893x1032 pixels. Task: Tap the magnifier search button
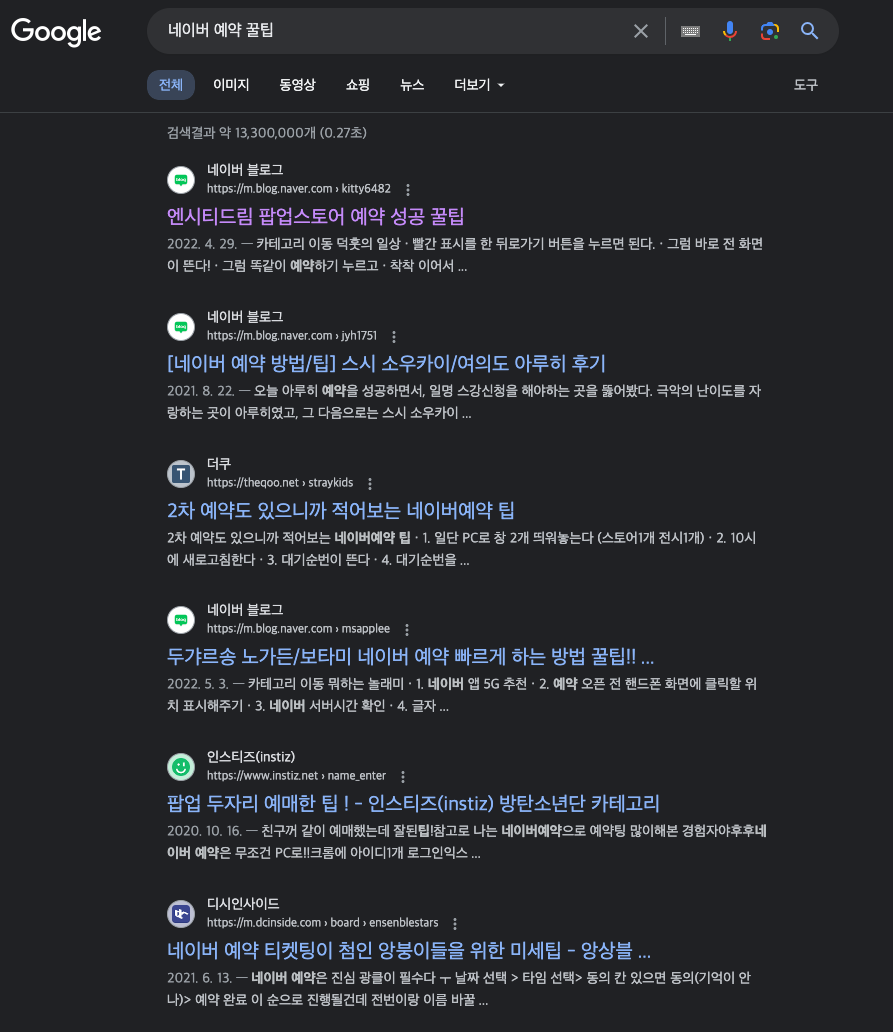tap(810, 31)
